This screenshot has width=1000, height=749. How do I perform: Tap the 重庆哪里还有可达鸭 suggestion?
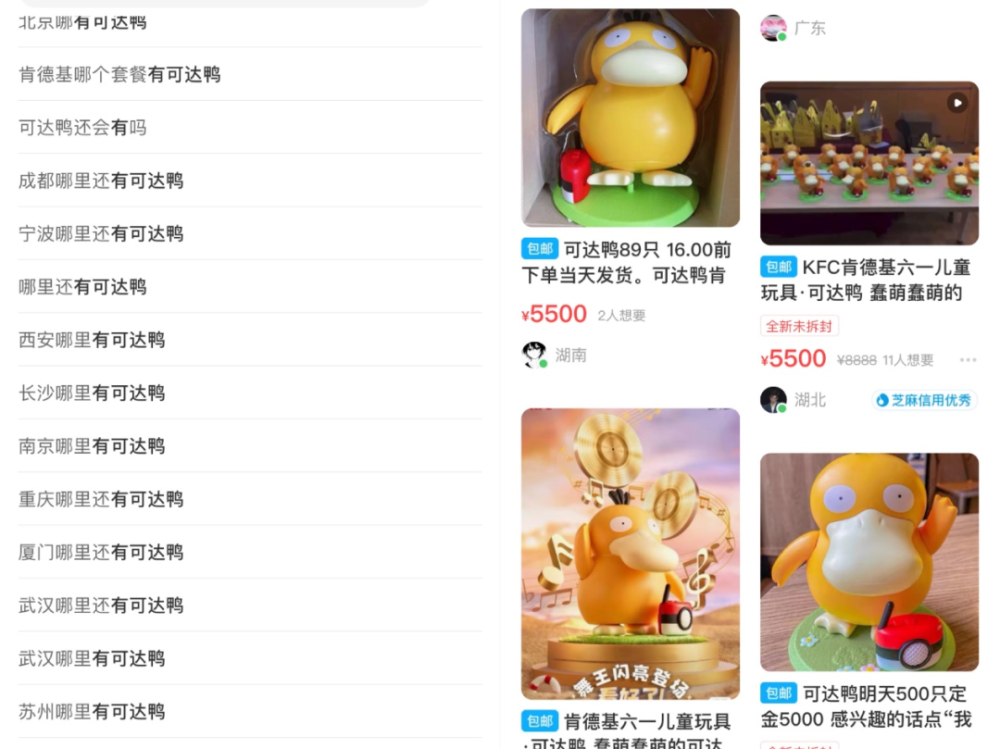pyautogui.click(x=101, y=498)
